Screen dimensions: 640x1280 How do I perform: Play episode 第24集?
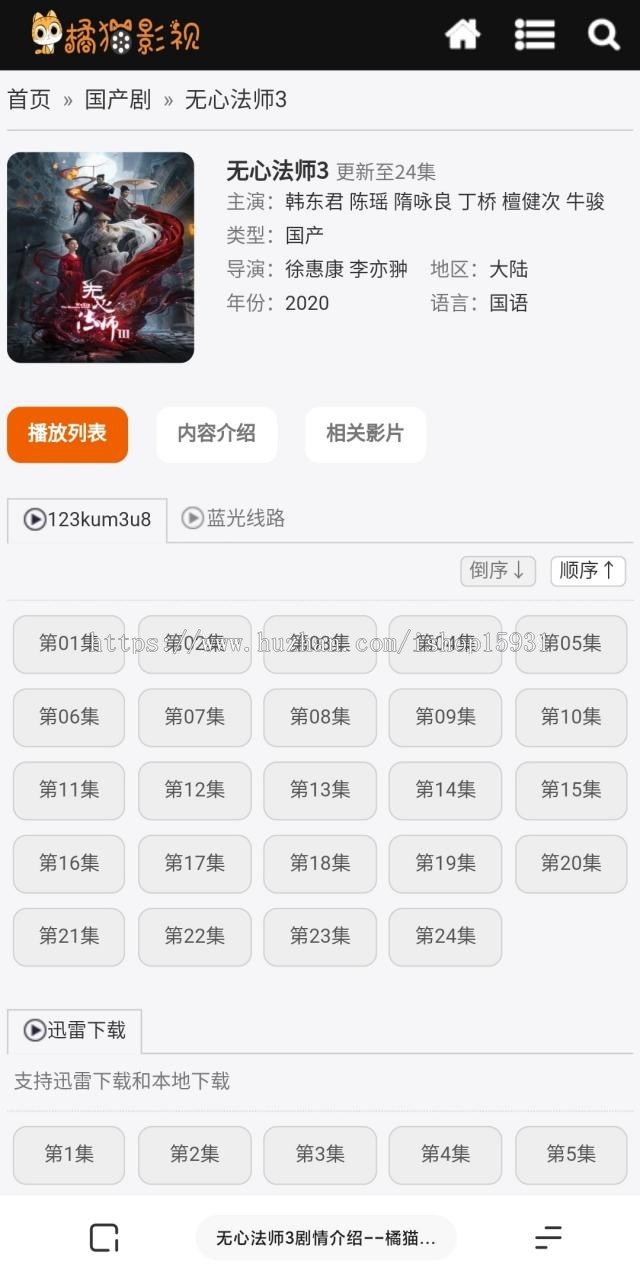tap(445, 936)
